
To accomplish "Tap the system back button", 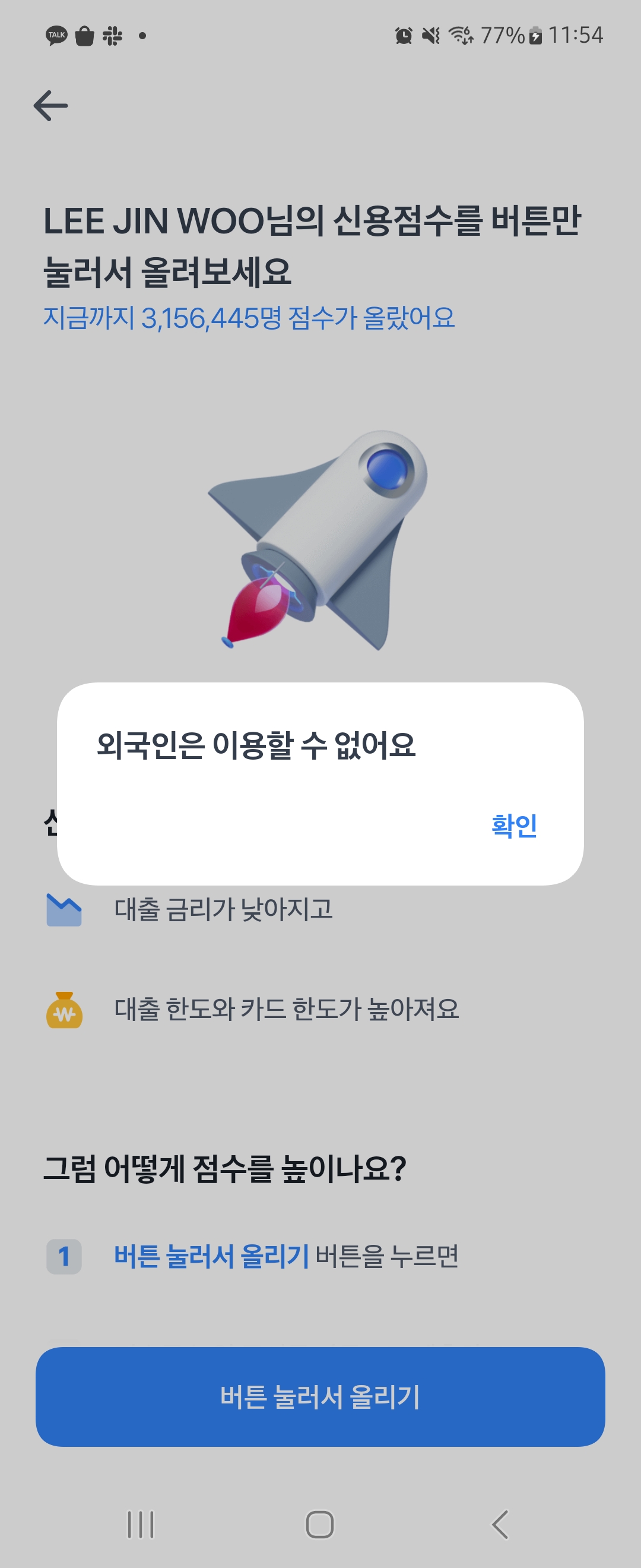I will tap(499, 1524).
